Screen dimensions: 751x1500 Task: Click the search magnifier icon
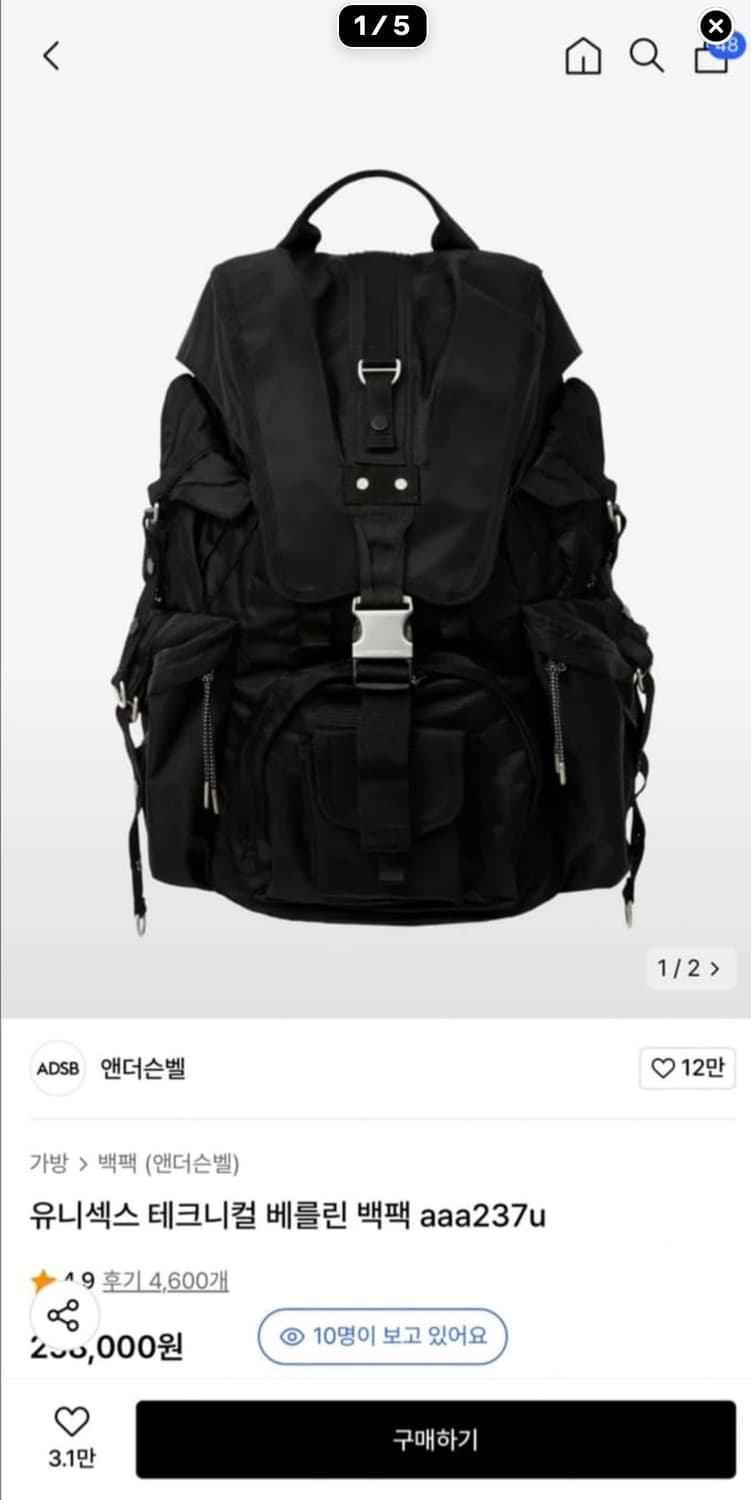pyautogui.click(x=647, y=57)
